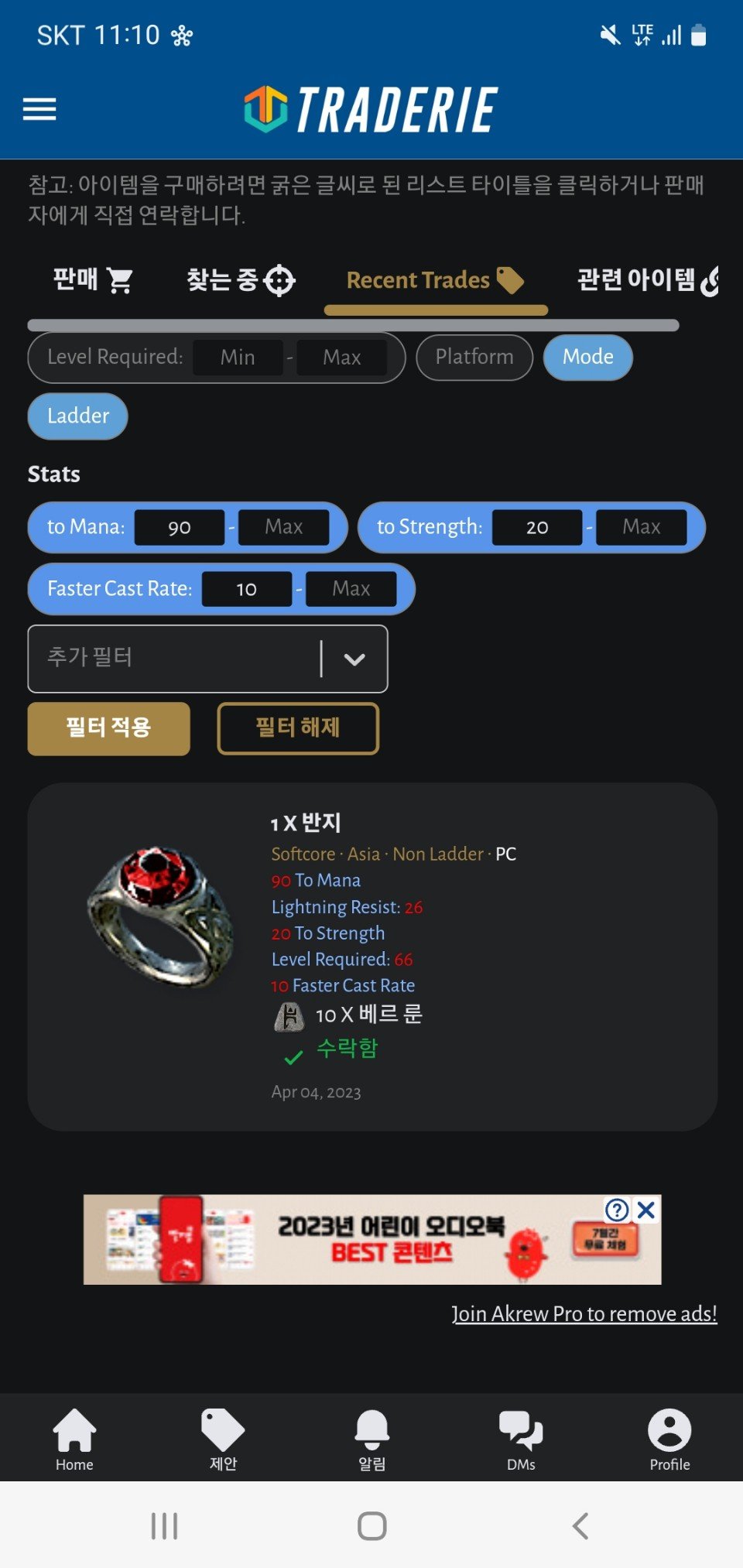Select the Ladder filter chip
743x1568 pixels.
[78, 416]
